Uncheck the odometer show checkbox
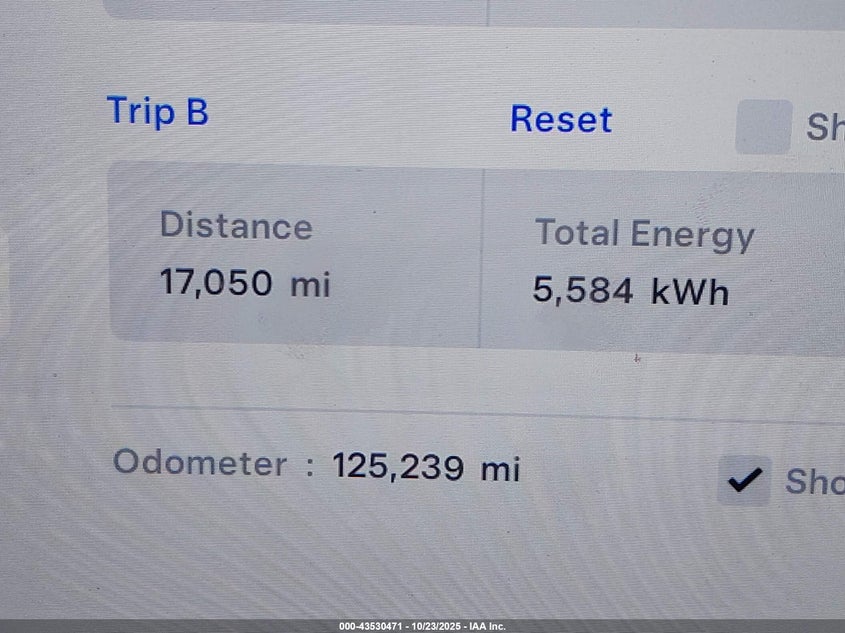The height and width of the screenshot is (633, 845). (744, 481)
